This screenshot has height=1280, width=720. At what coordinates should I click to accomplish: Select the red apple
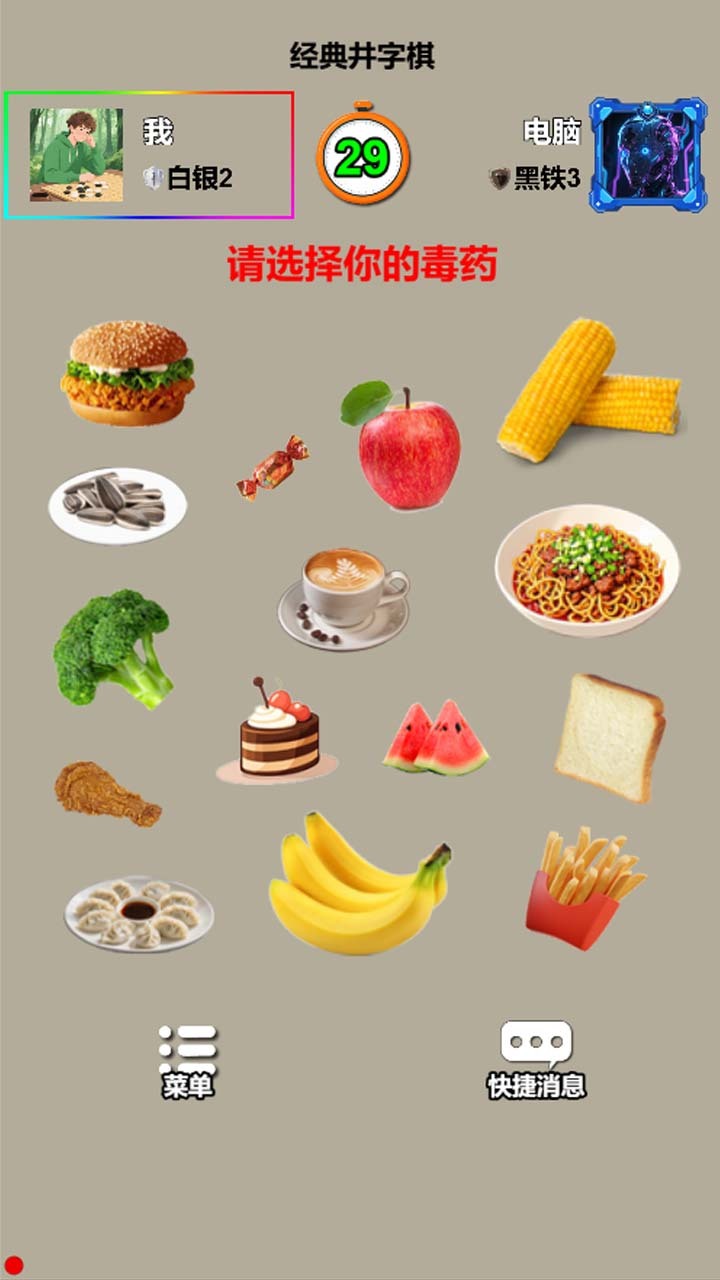[408, 450]
